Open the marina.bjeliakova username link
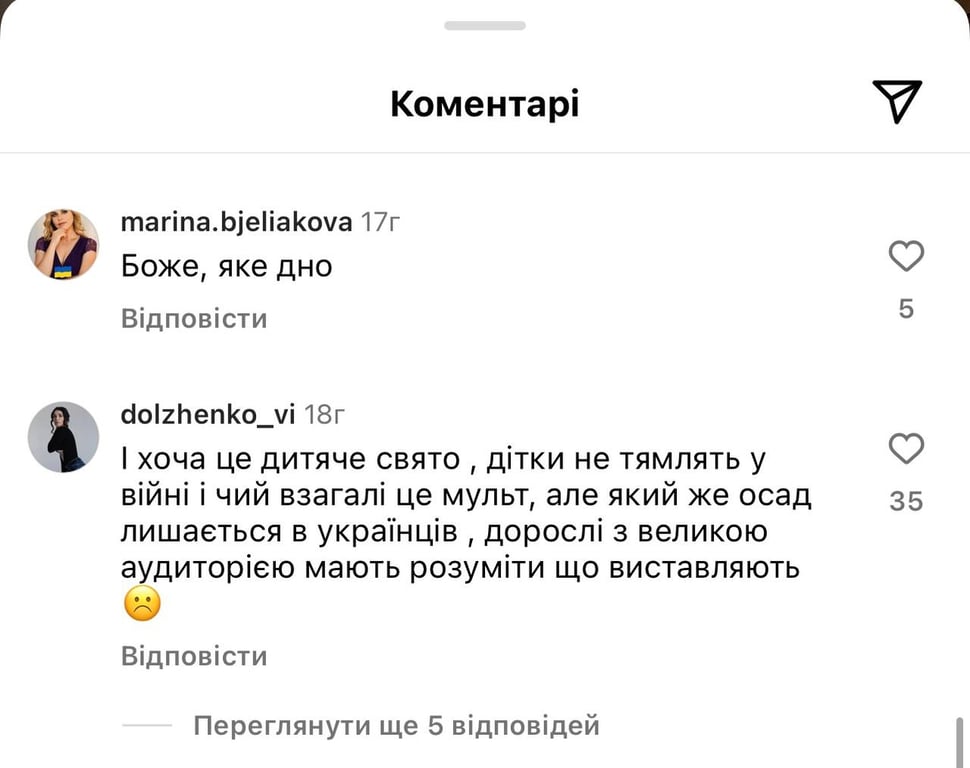 236,222
